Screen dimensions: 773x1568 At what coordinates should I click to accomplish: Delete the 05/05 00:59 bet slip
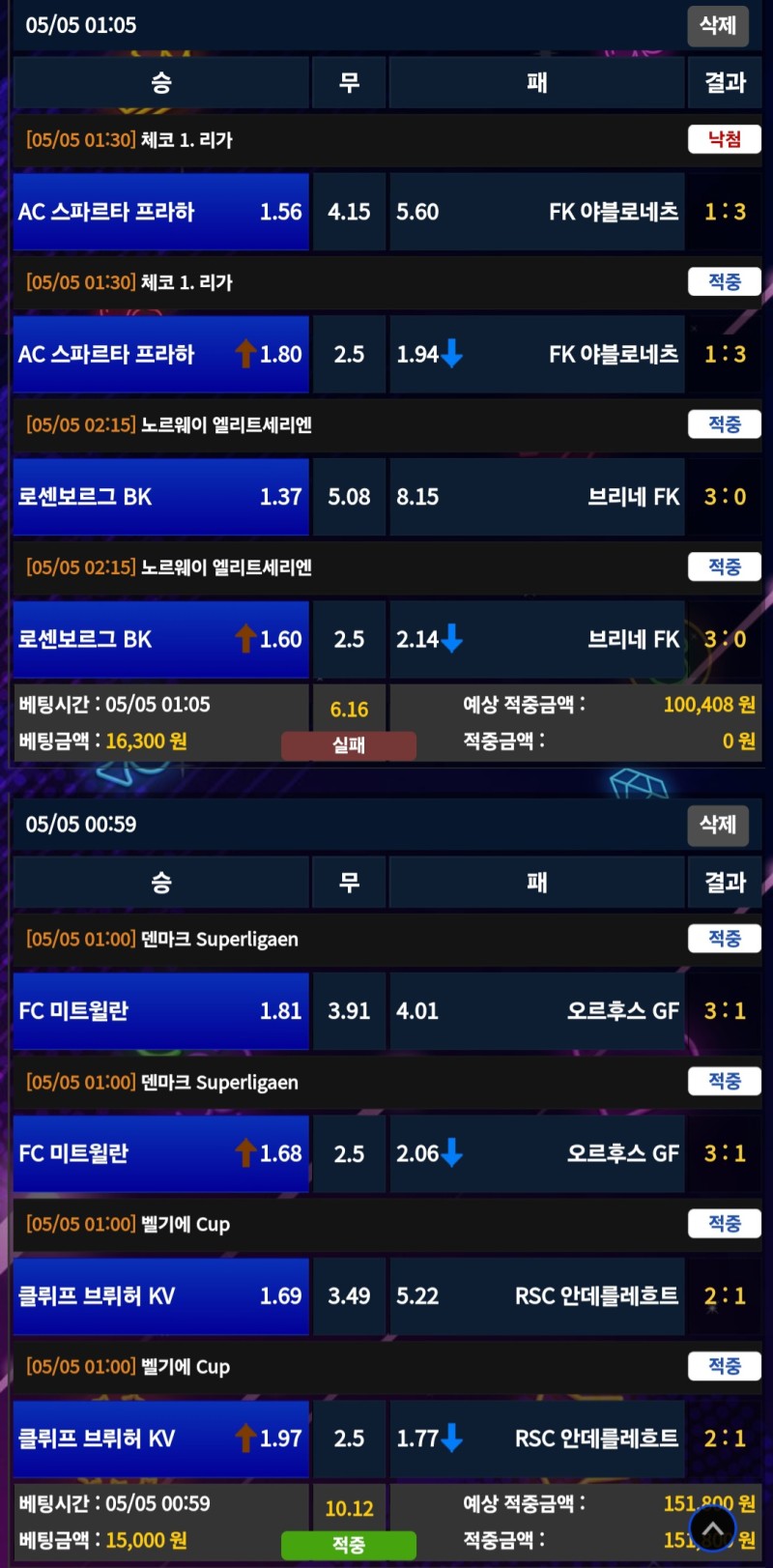pos(718,824)
